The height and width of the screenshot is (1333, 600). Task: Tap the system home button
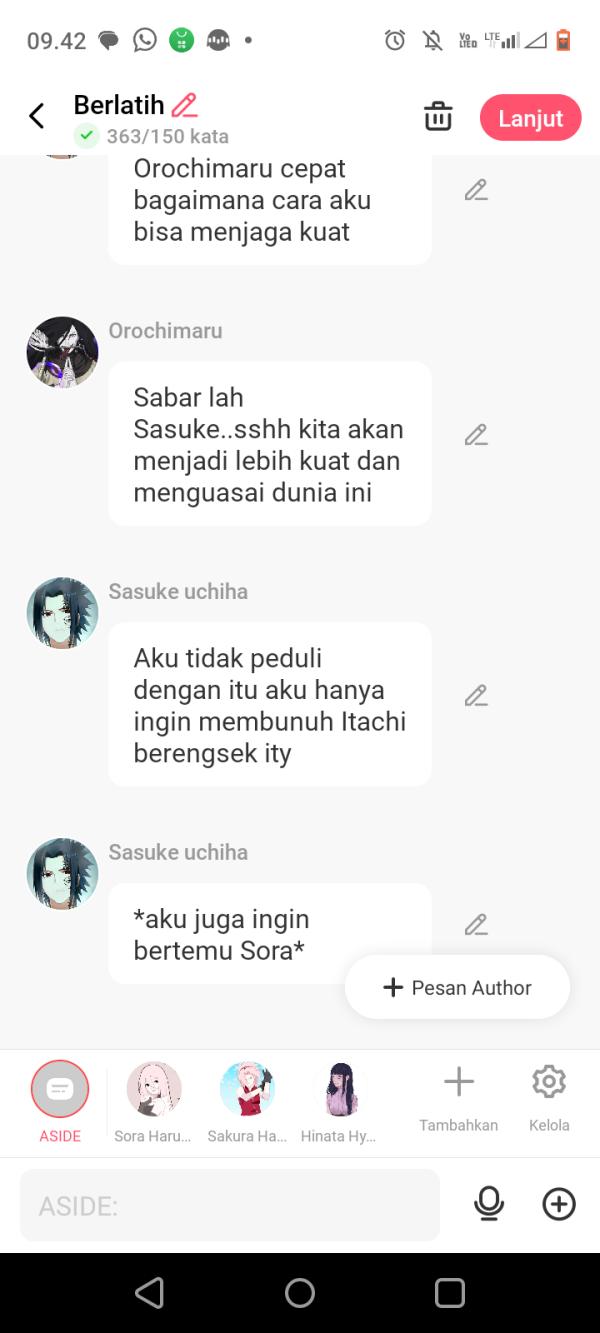pos(300,1293)
